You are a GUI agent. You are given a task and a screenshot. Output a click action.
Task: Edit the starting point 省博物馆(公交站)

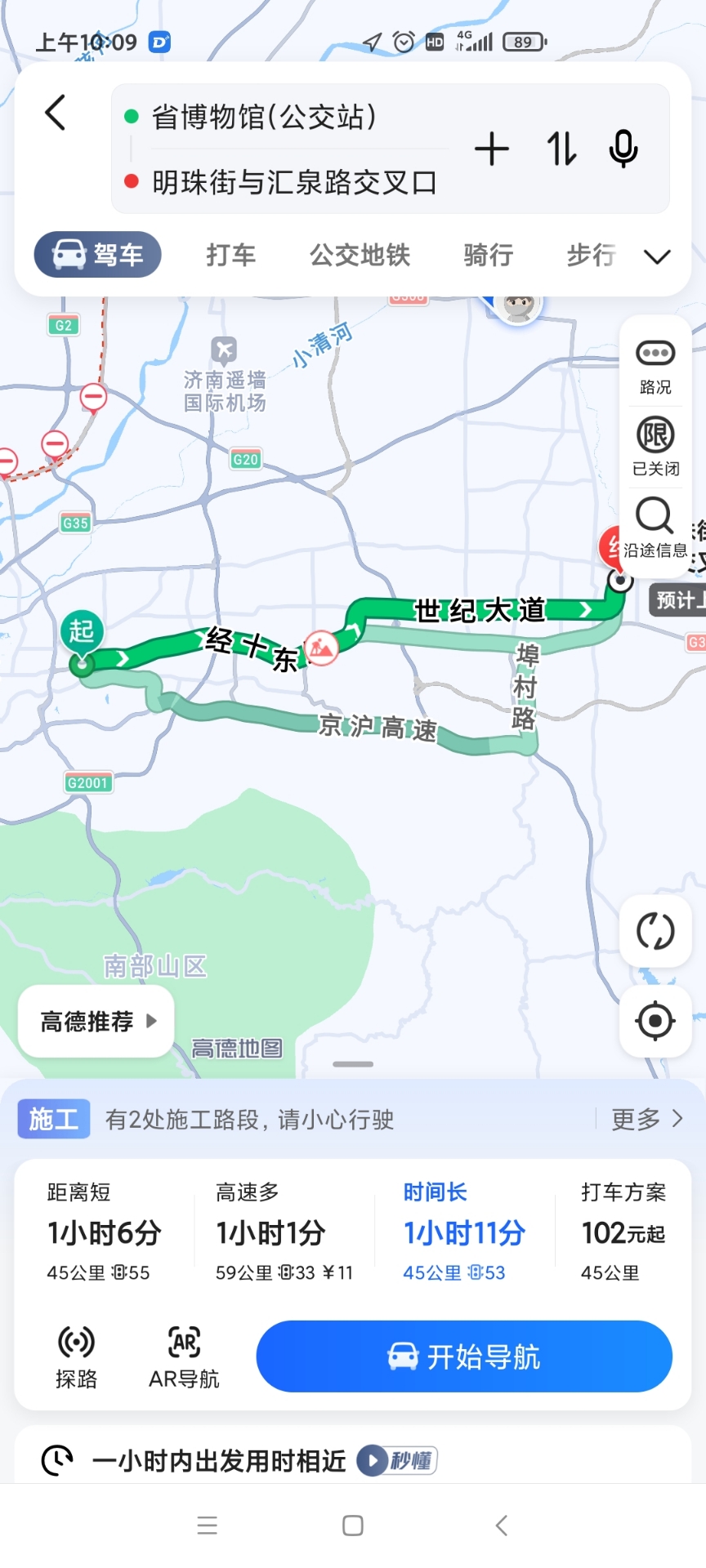click(x=264, y=117)
